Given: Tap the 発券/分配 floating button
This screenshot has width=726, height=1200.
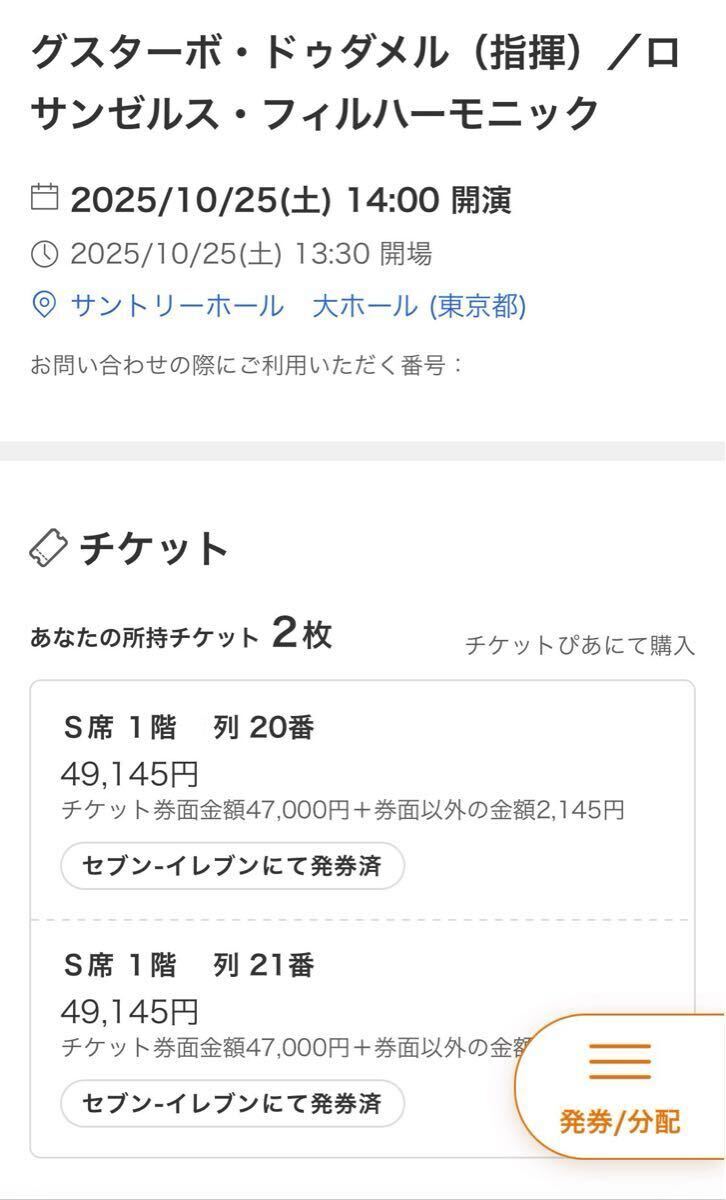Looking at the screenshot, I should (620, 1087).
